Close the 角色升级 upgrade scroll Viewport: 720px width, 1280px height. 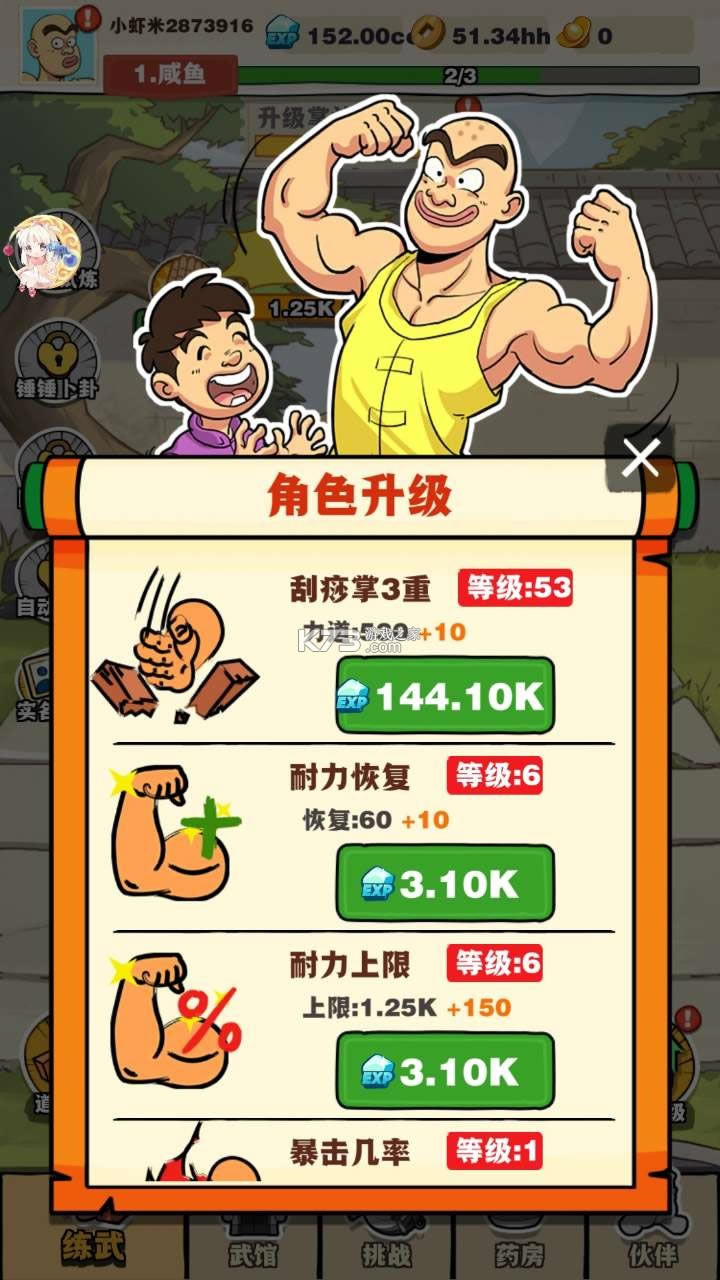click(x=640, y=458)
